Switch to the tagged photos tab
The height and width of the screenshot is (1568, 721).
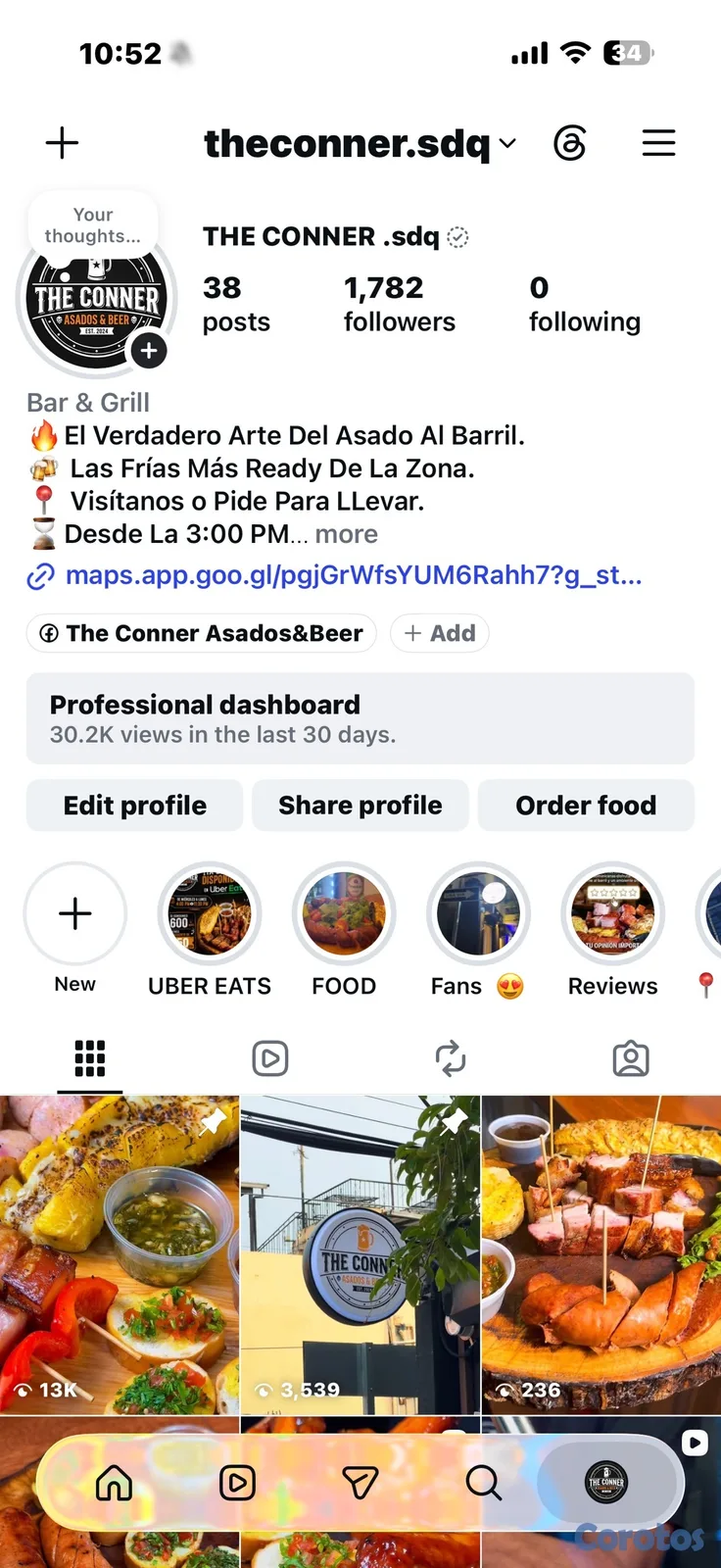[631, 1058]
